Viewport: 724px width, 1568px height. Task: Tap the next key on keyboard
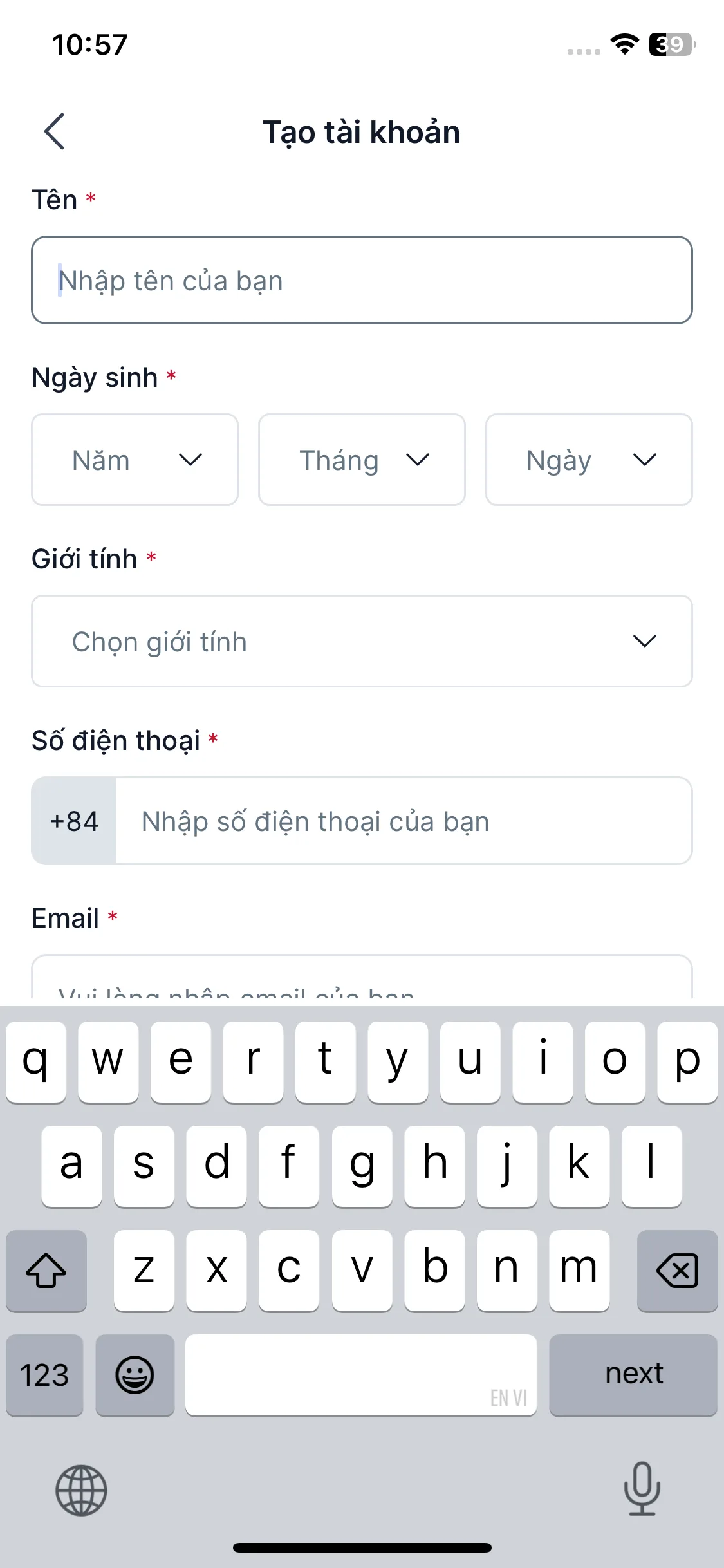[633, 1375]
